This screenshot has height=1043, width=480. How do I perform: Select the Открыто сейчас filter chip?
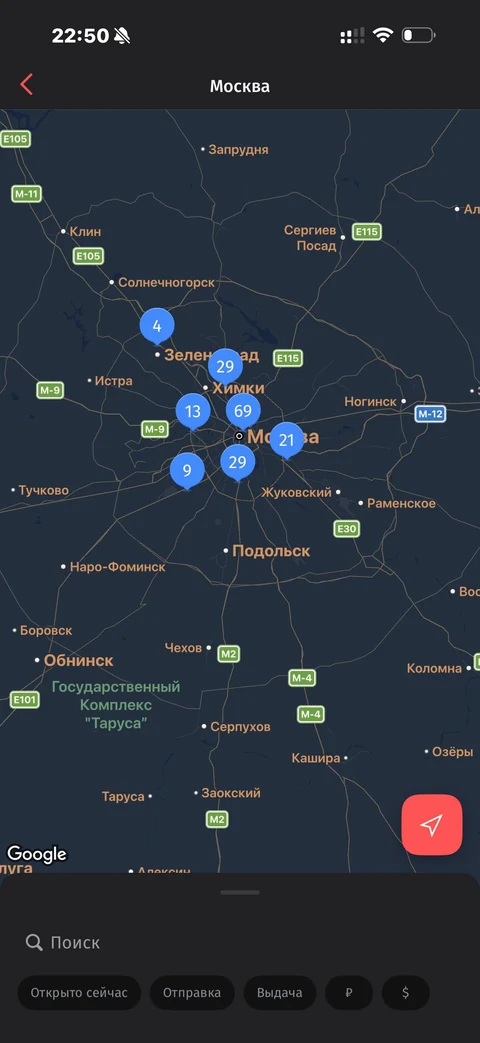79,993
